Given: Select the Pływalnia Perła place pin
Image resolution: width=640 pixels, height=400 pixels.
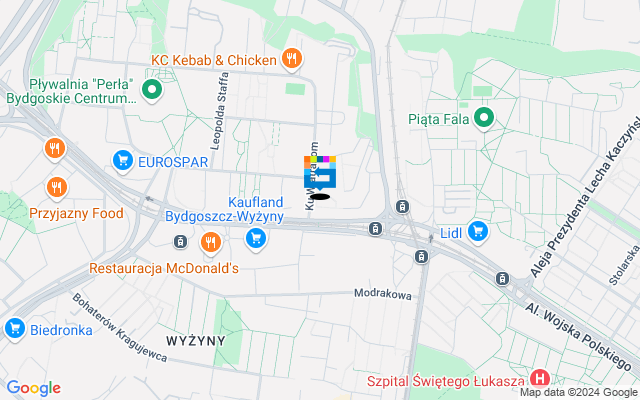Looking at the screenshot, I should click(x=153, y=92).
